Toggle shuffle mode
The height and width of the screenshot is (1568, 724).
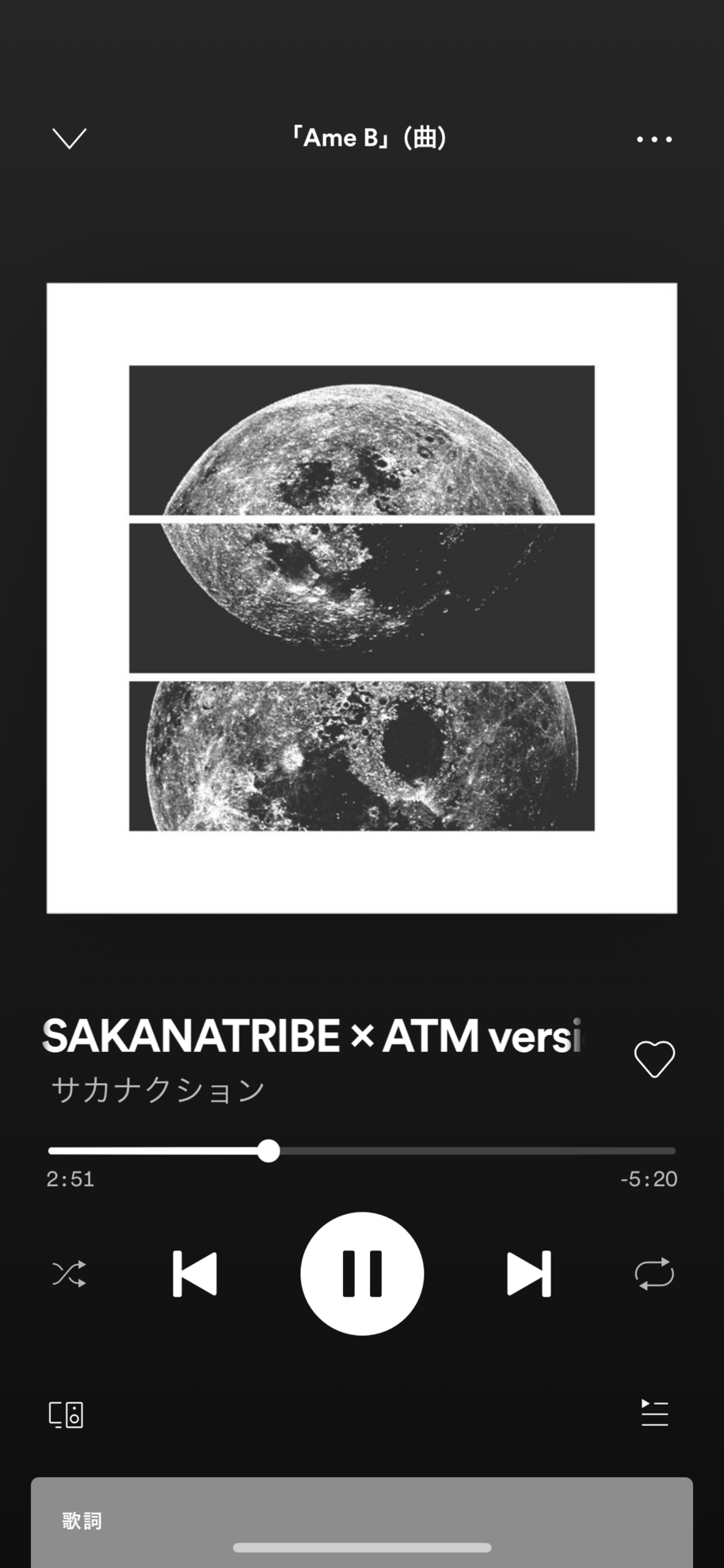(x=69, y=1273)
